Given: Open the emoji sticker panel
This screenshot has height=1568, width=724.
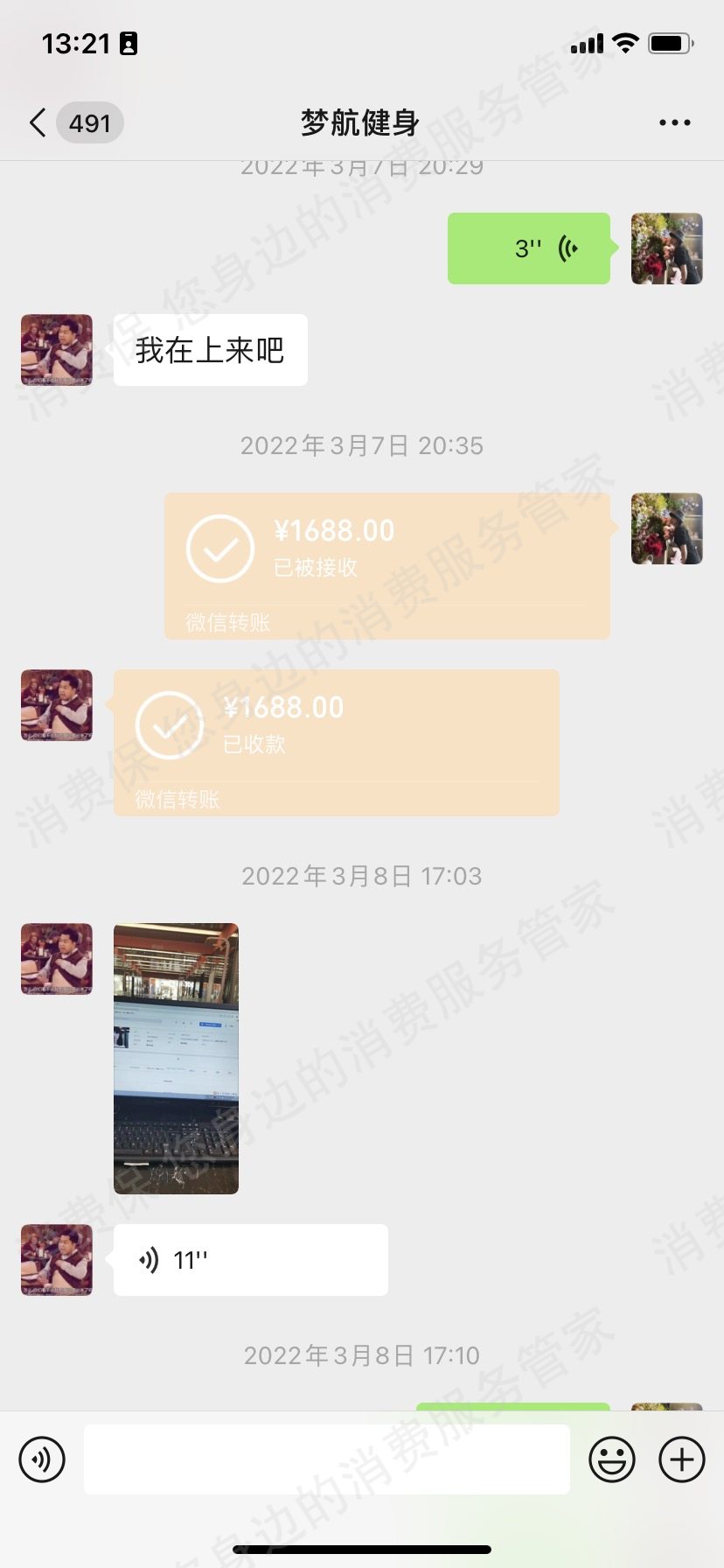Looking at the screenshot, I should pyautogui.click(x=612, y=1459).
